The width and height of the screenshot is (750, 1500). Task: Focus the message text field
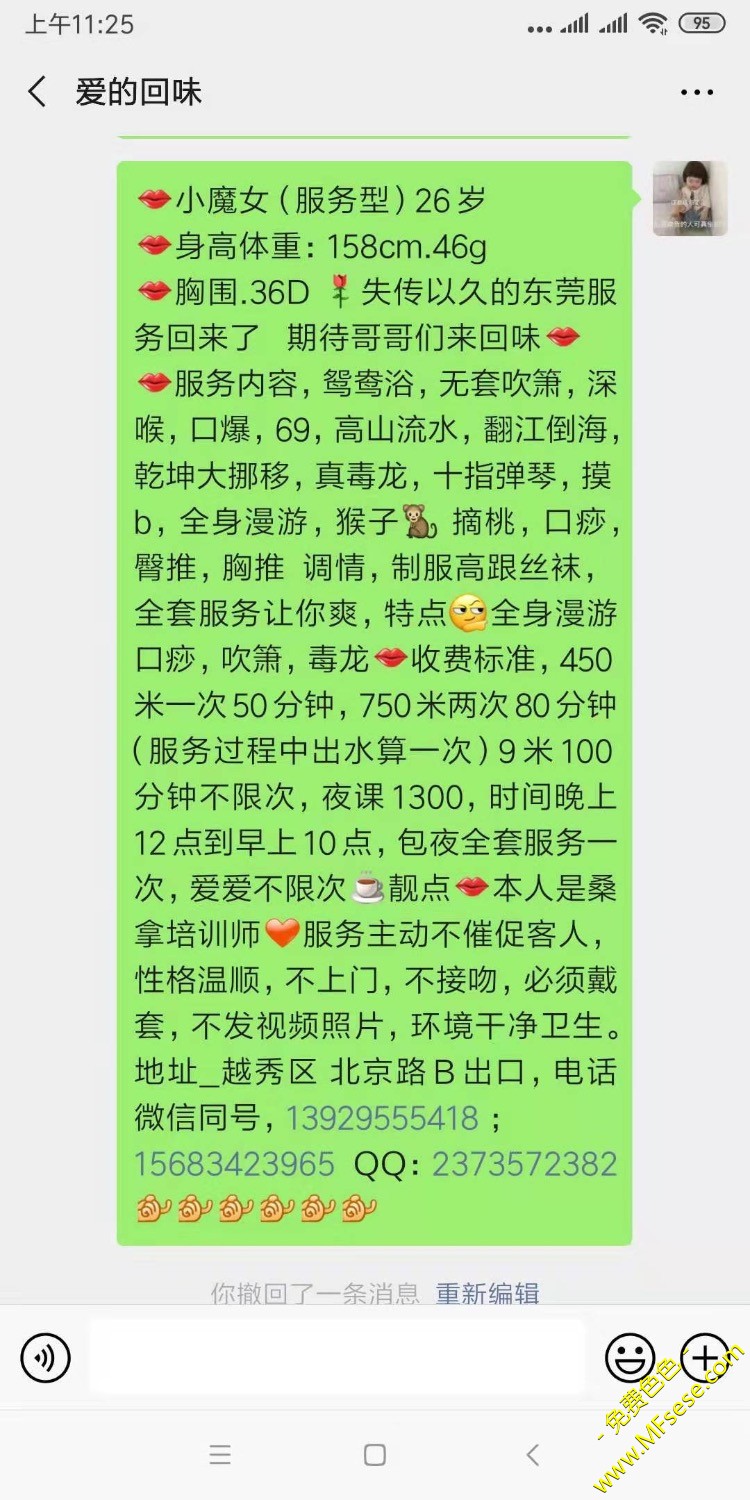(337, 1357)
